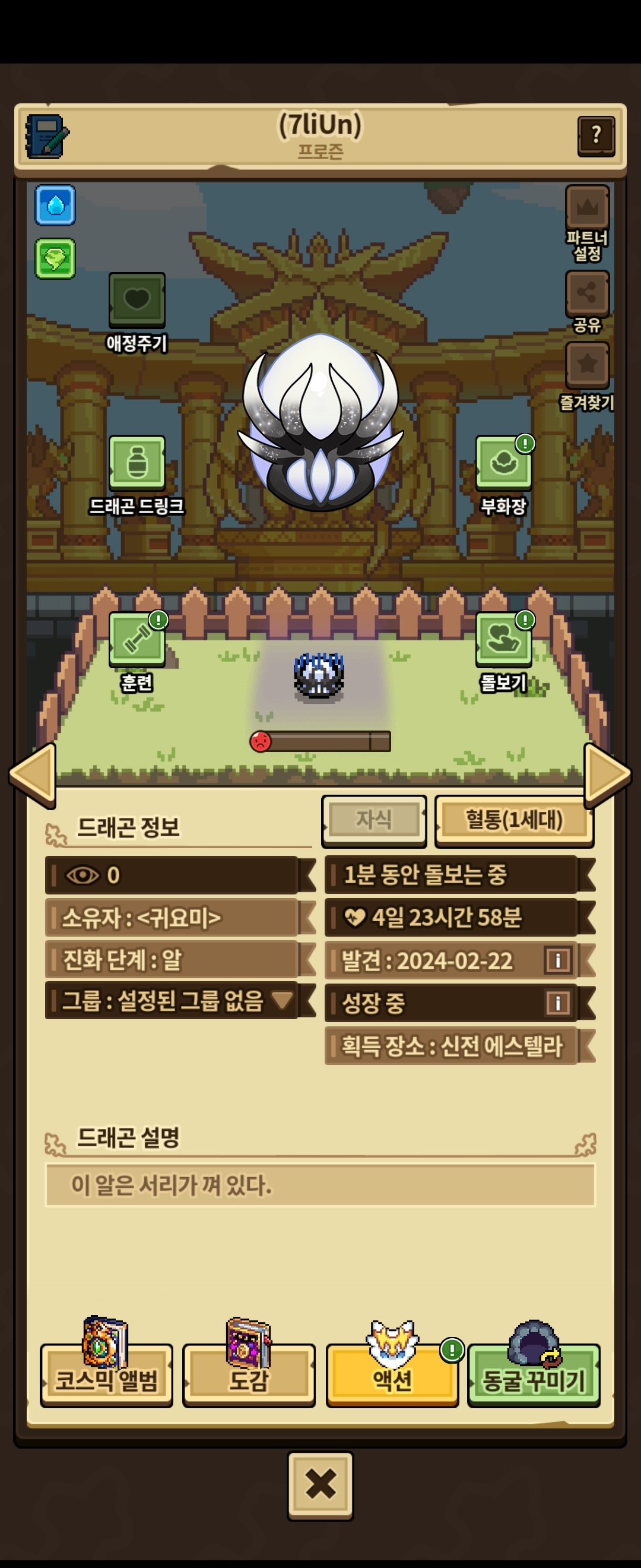View 혈통(1세대) lineage

click(514, 820)
